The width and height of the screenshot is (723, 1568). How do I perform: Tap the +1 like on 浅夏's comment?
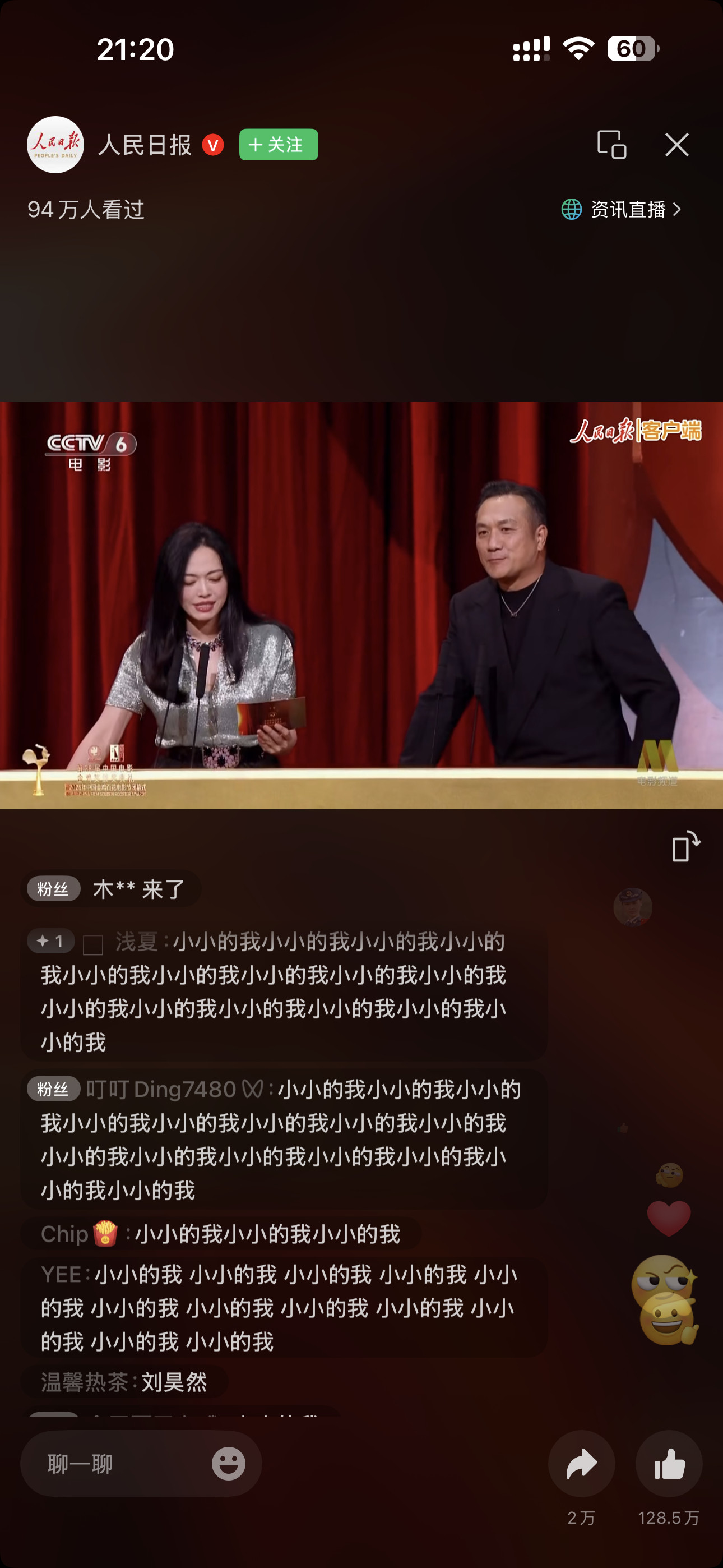click(x=50, y=940)
